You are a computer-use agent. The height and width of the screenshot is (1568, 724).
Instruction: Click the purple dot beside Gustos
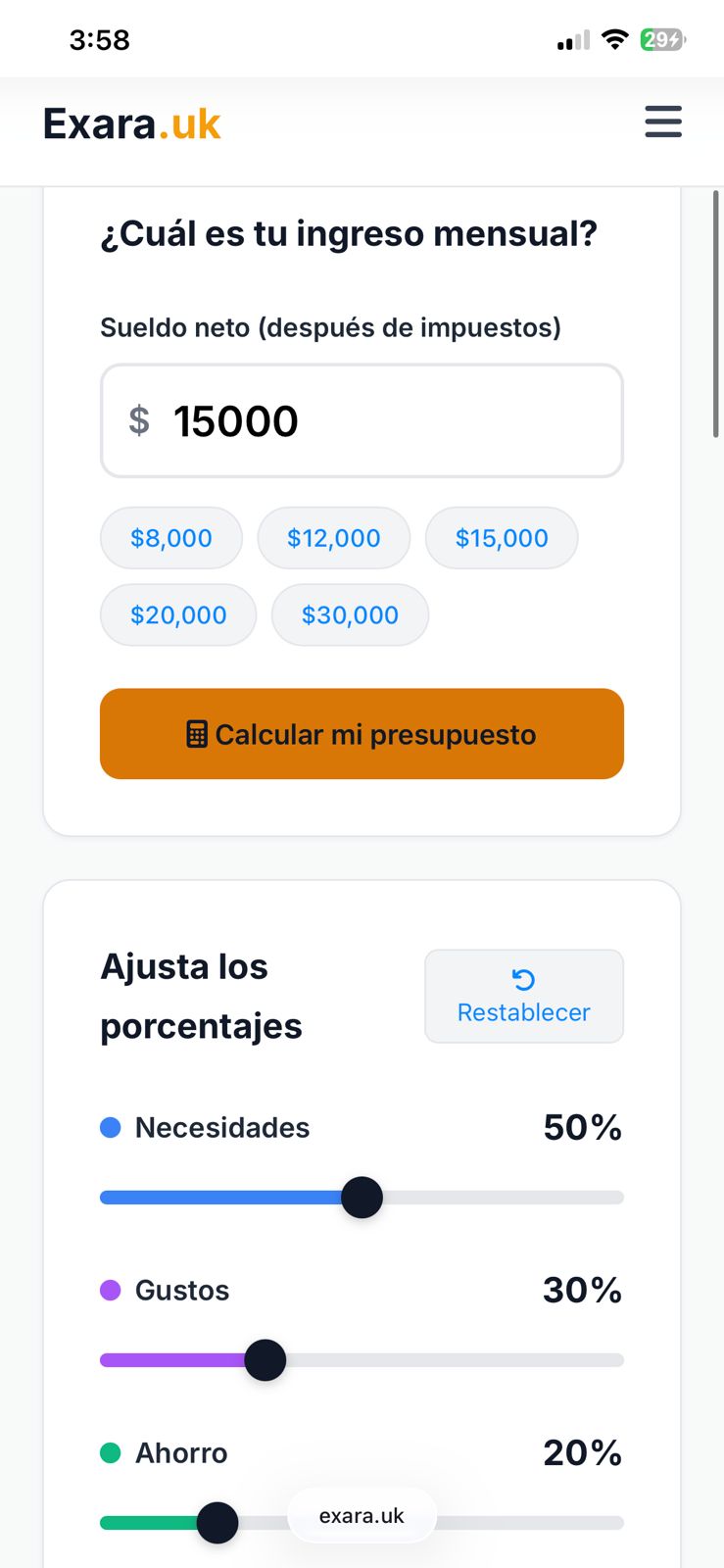[110, 1291]
